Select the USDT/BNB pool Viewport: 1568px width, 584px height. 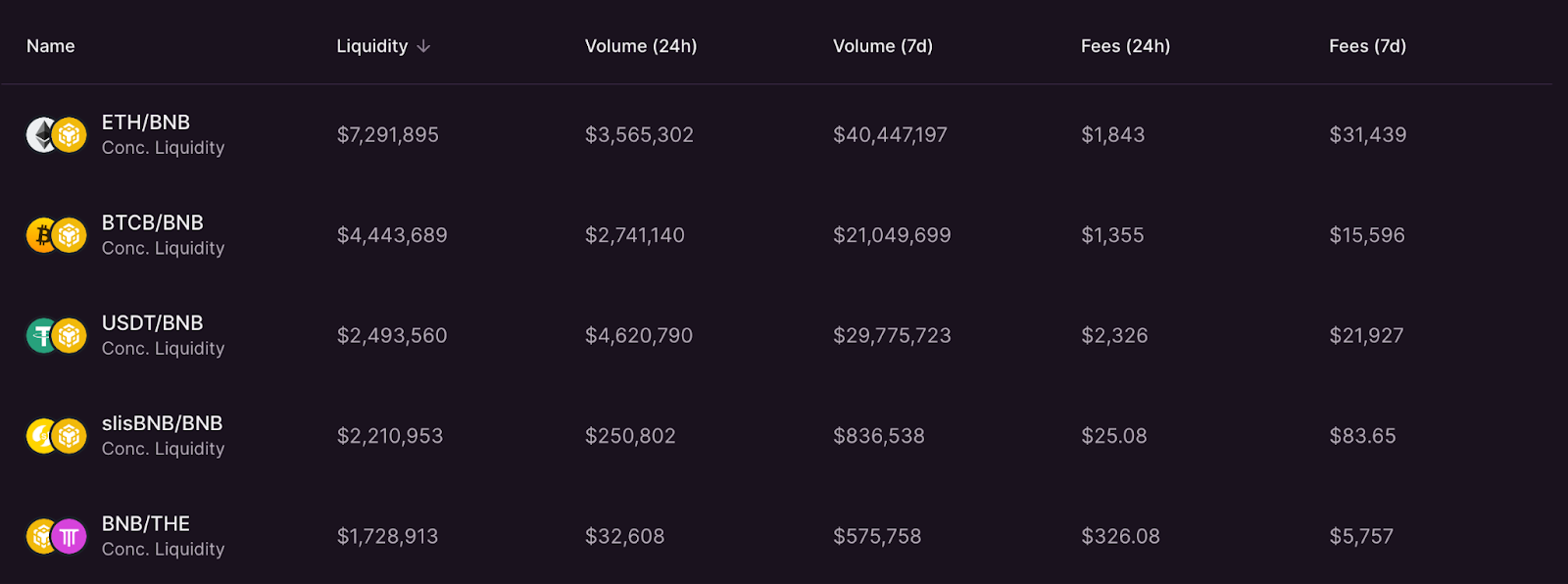(152, 324)
